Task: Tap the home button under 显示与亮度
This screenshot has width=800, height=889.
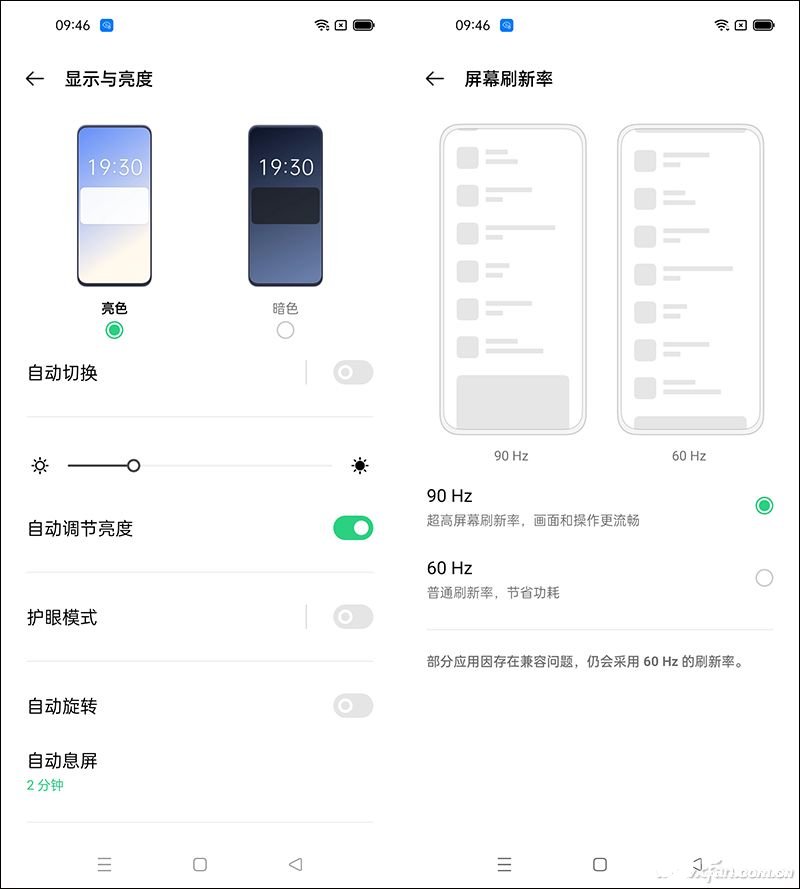Action: [200, 864]
